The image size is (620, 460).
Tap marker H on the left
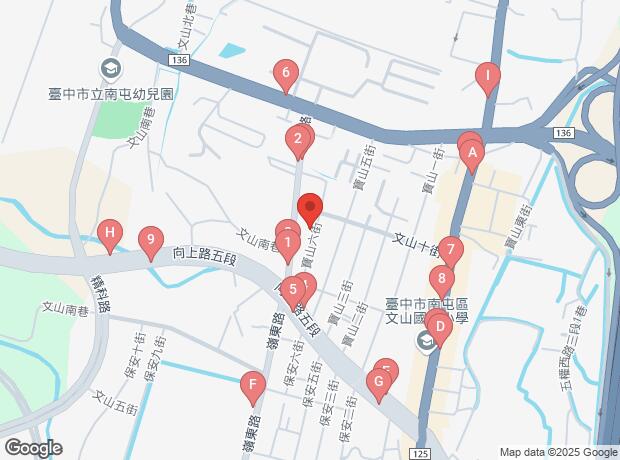(x=110, y=234)
